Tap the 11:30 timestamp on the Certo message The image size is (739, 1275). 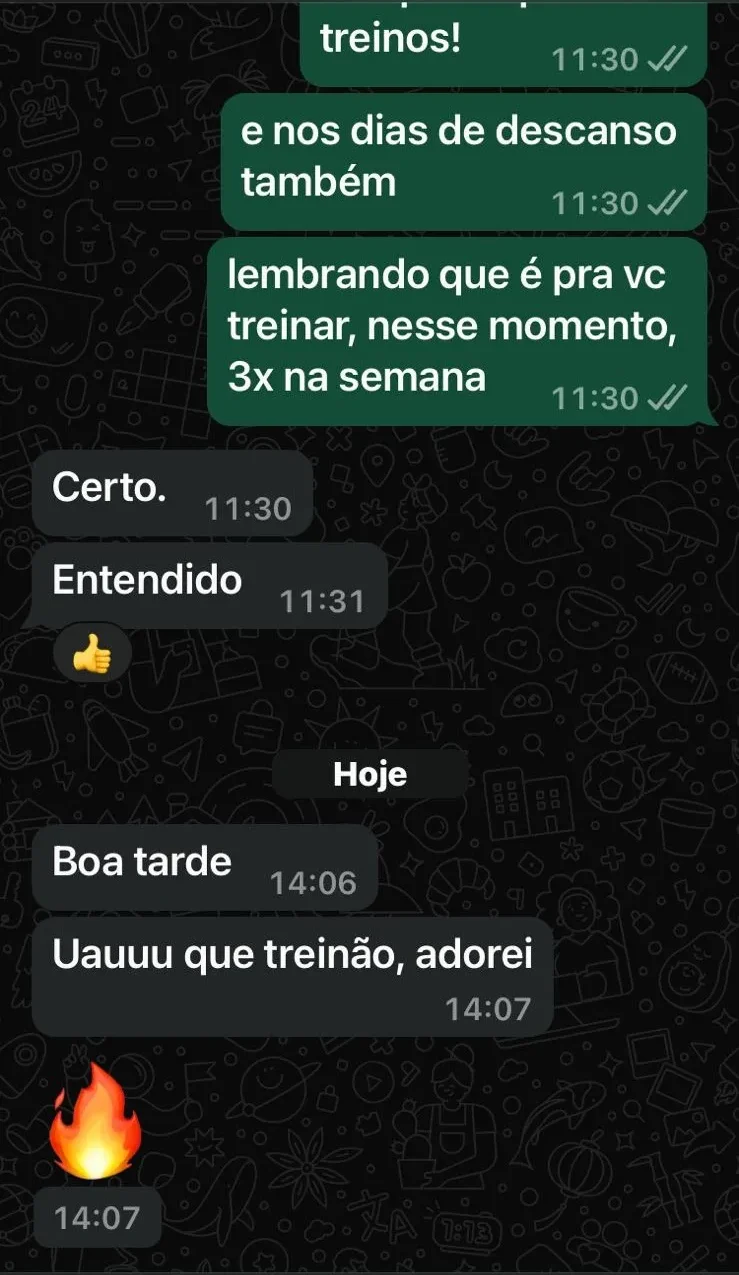click(x=248, y=509)
